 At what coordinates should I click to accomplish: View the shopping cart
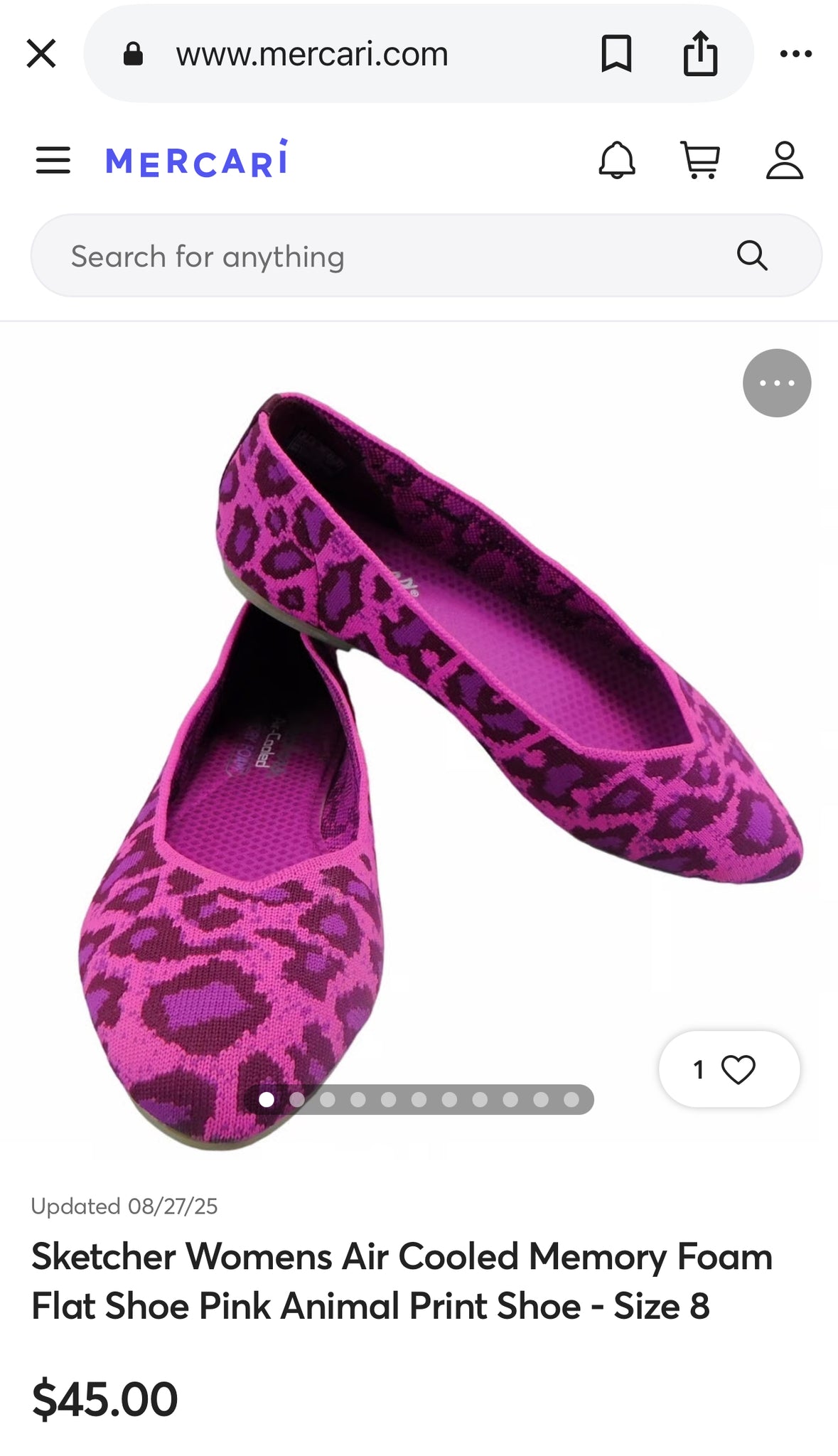pos(701,160)
